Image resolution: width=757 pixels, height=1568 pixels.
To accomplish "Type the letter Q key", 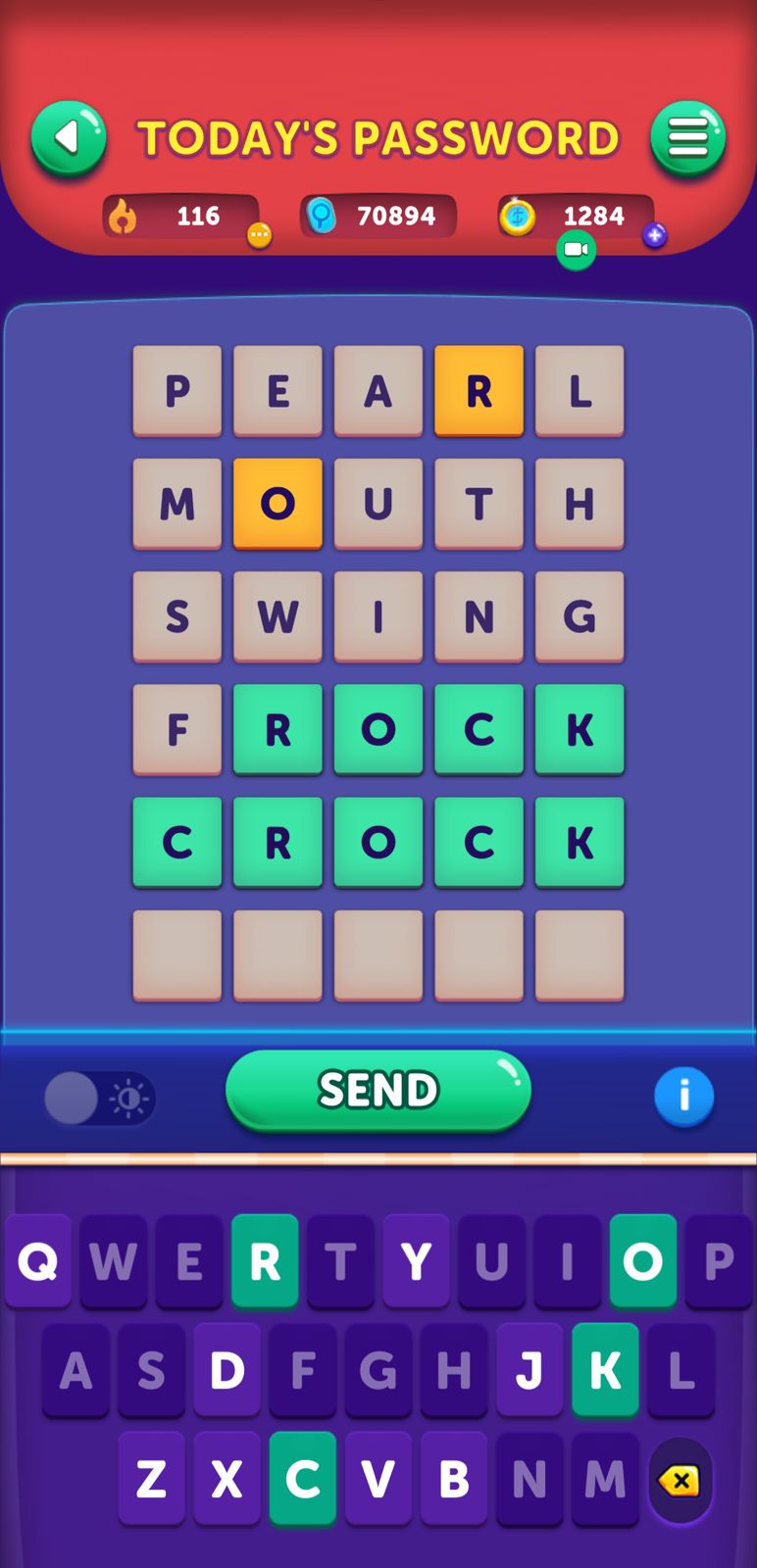I will pos(38,1261).
